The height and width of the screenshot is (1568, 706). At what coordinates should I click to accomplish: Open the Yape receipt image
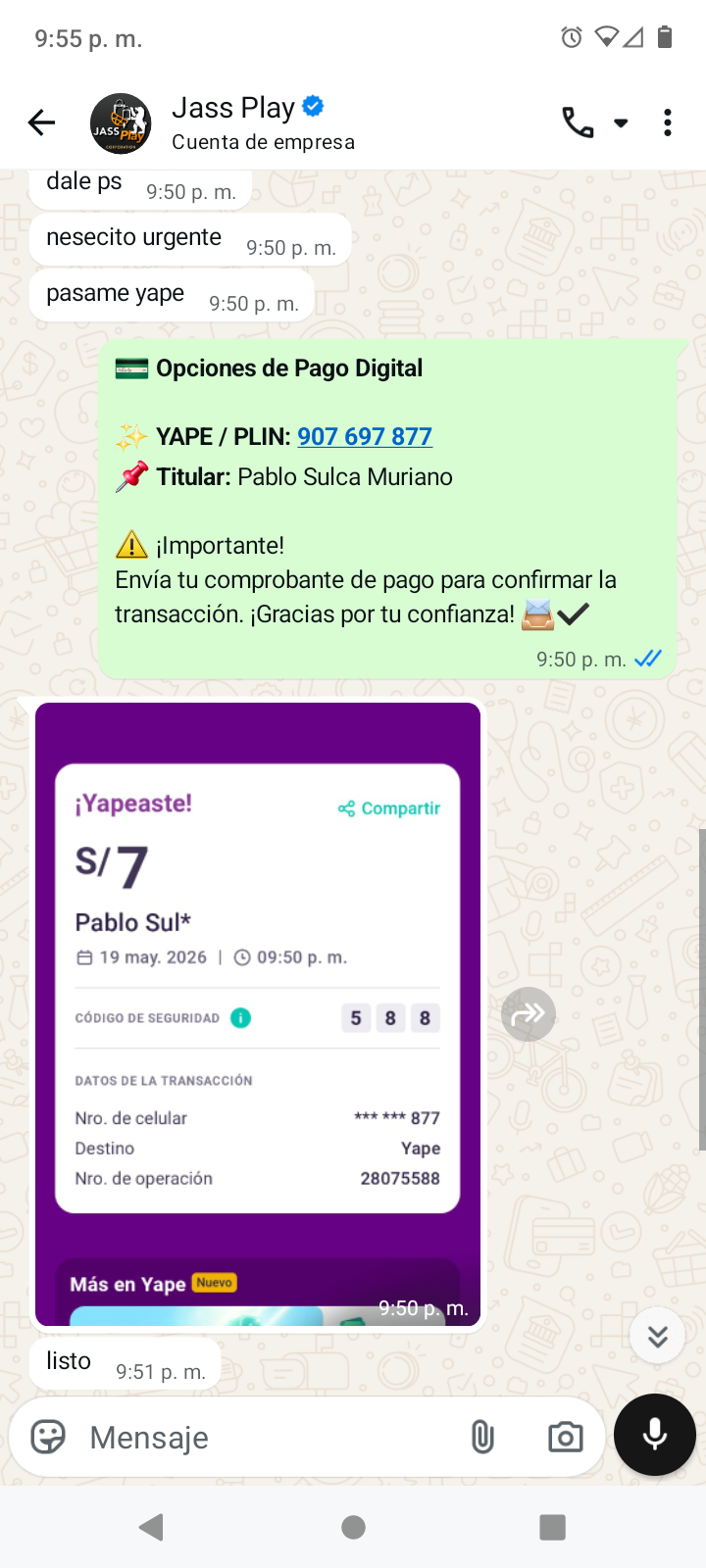258,1014
